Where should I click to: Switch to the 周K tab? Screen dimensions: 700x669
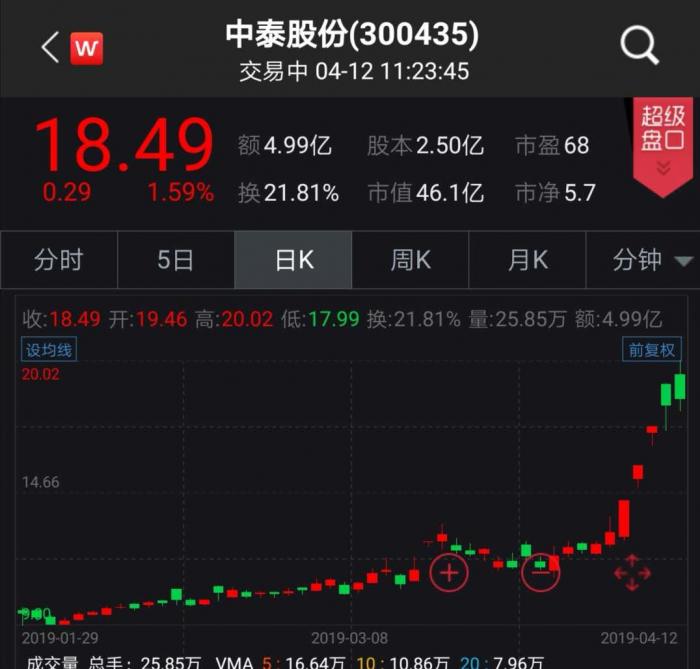coord(410,261)
